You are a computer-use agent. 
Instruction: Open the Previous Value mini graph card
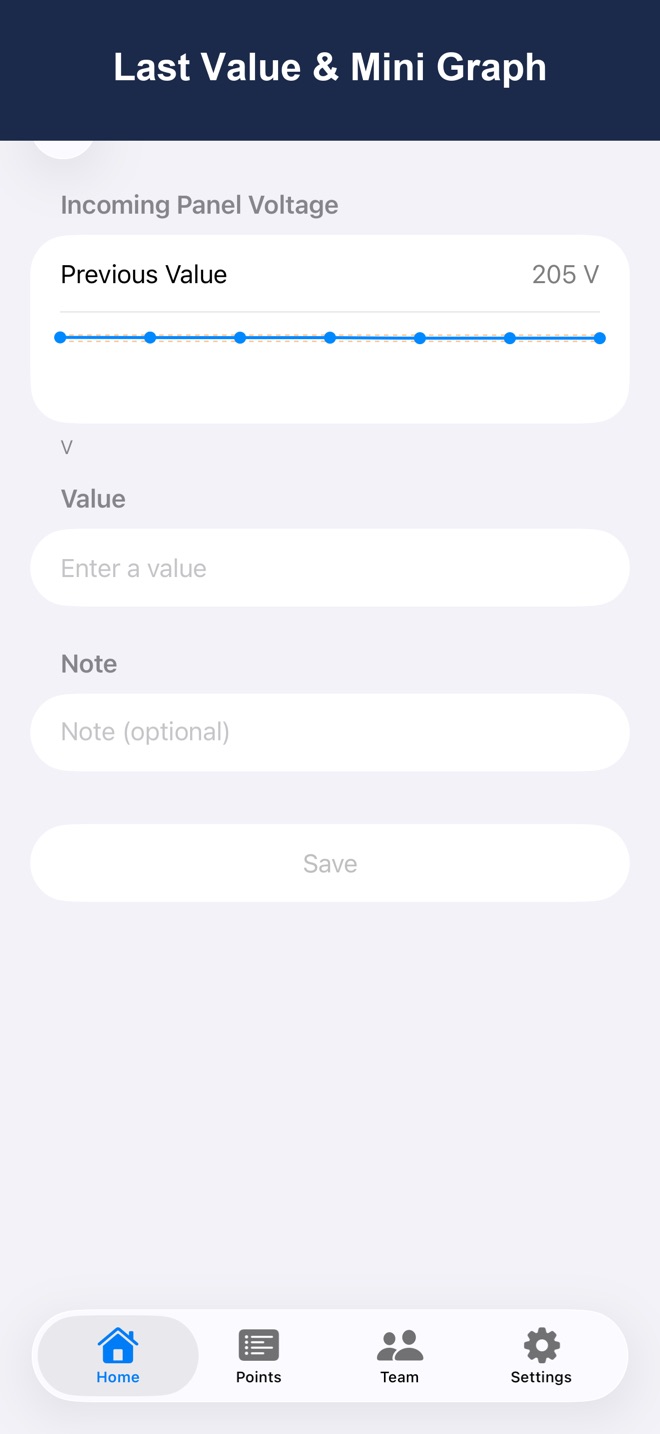[x=330, y=329]
